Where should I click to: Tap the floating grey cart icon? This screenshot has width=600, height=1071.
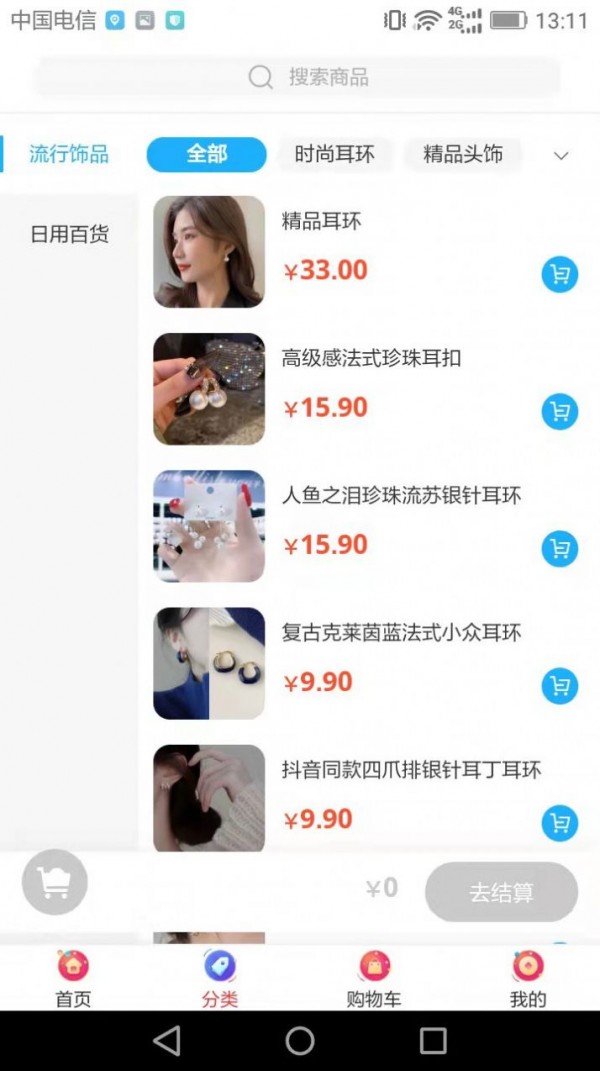(x=55, y=882)
